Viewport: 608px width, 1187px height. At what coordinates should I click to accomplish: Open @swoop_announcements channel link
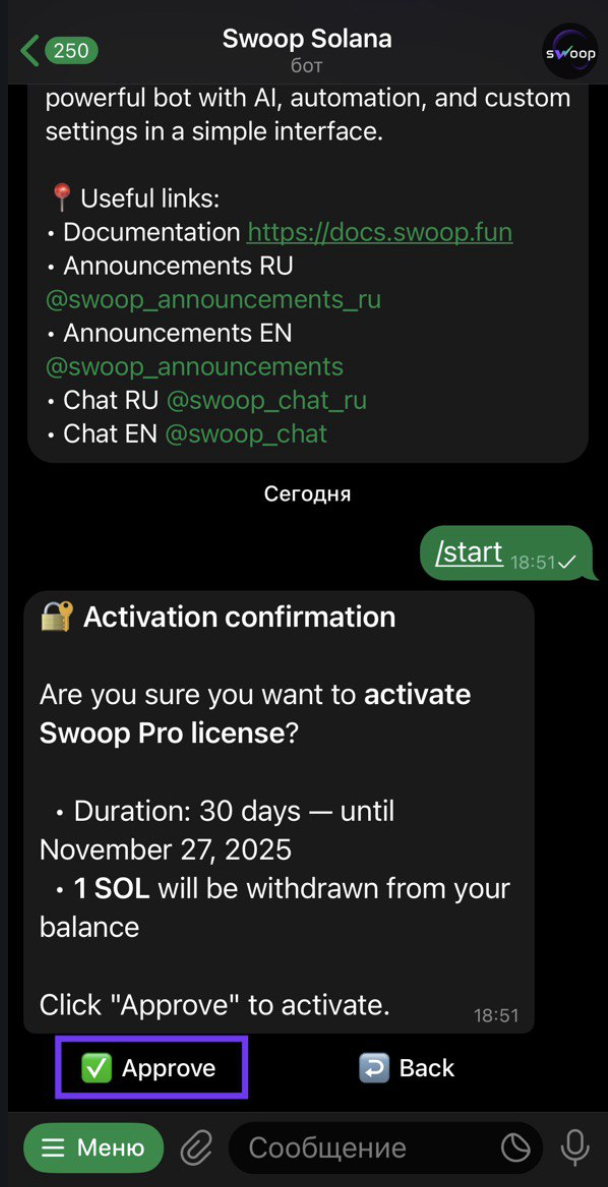tap(194, 366)
